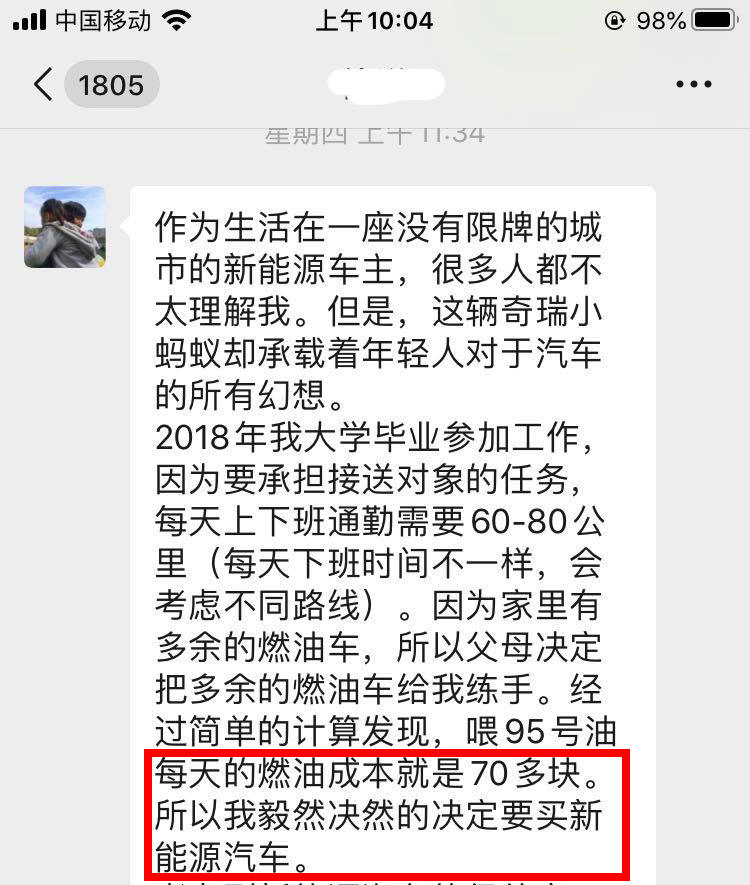The height and width of the screenshot is (885, 750).
Task: Tap the back chevron to leave the chat
Action: (x=42, y=84)
